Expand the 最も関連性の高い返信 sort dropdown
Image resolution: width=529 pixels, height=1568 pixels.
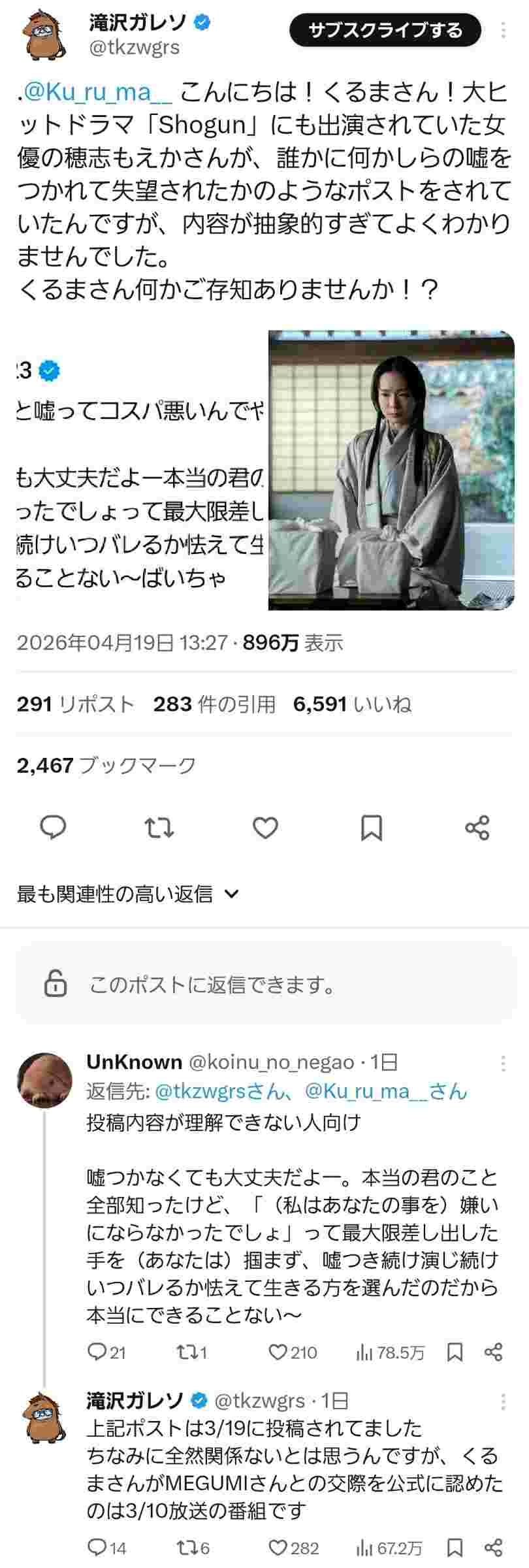(129, 894)
